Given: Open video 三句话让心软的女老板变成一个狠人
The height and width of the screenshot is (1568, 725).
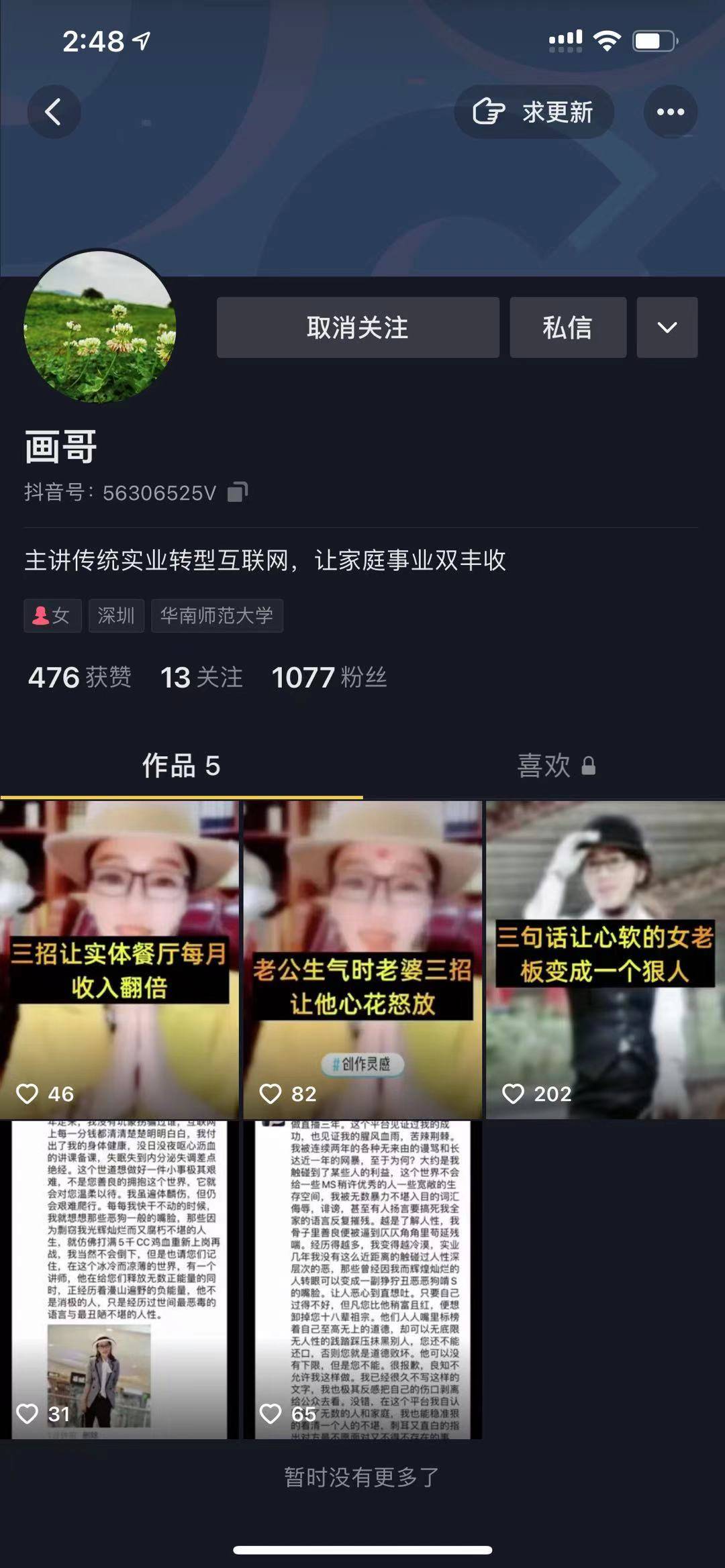Looking at the screenshot, I should tap(605, 959).
